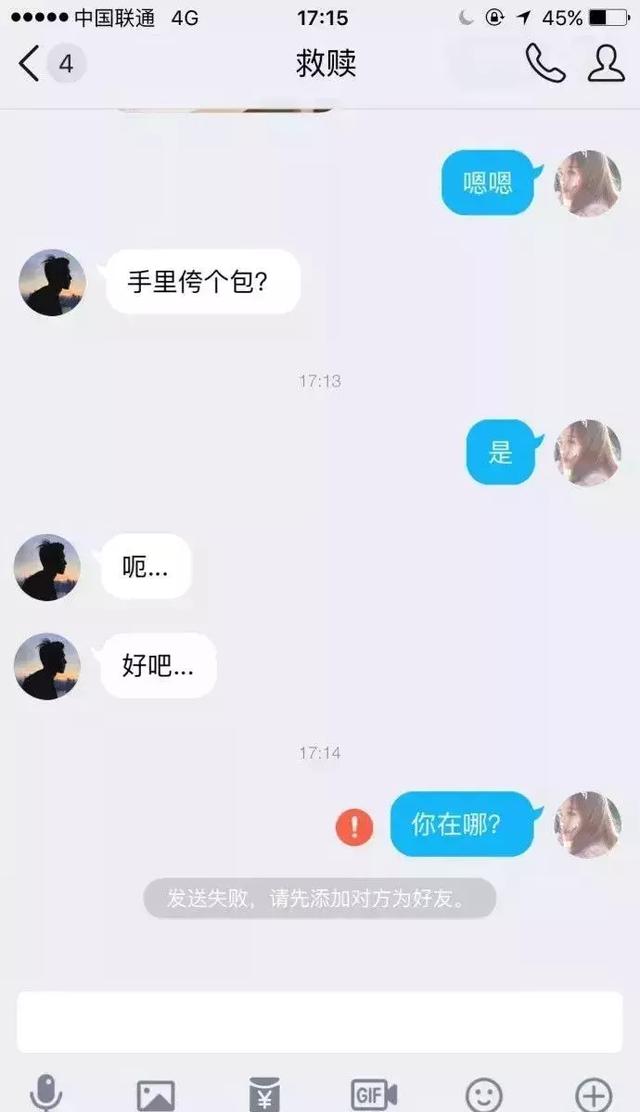640x1112 pixels.
Task: Focus the message input field
Action: click(x=320, y=1022)
